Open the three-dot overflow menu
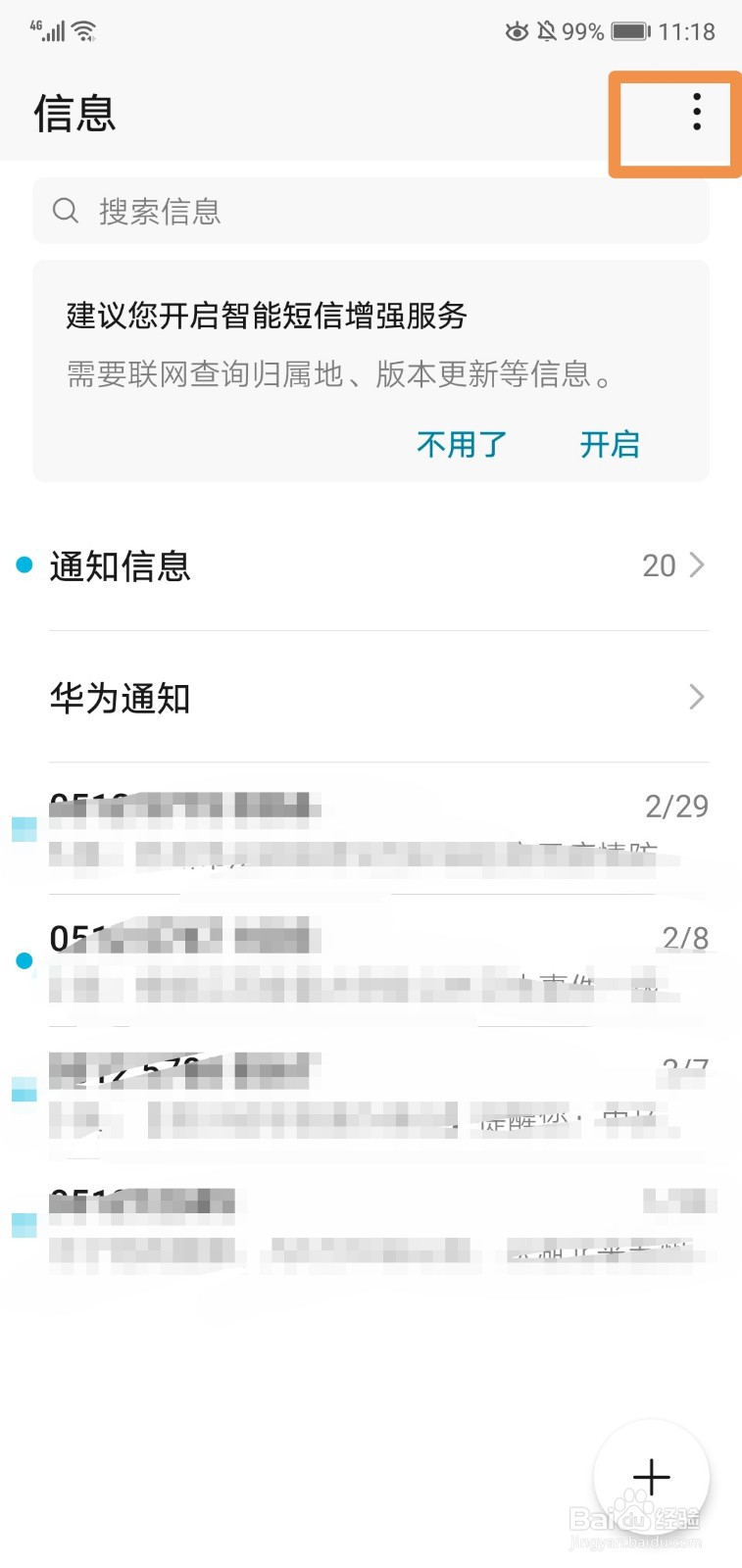The width and height of the screenshot is (742, 1568). pos(696,113)
